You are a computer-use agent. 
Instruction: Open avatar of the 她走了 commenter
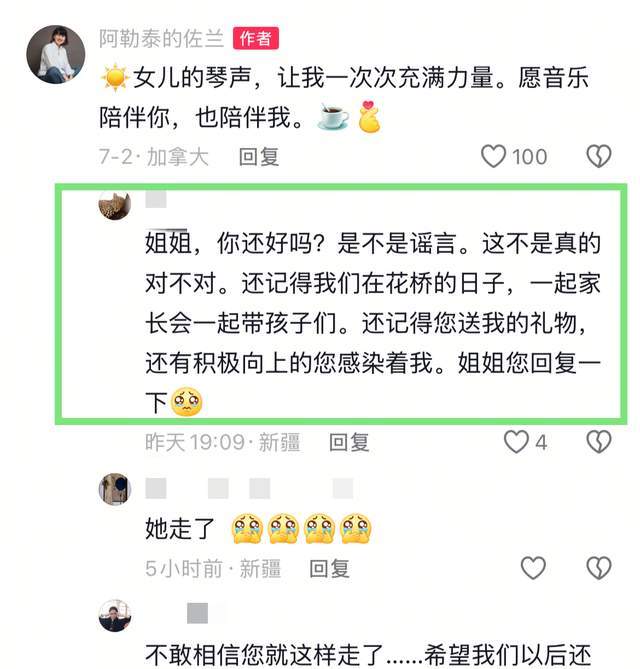point(114,489)
